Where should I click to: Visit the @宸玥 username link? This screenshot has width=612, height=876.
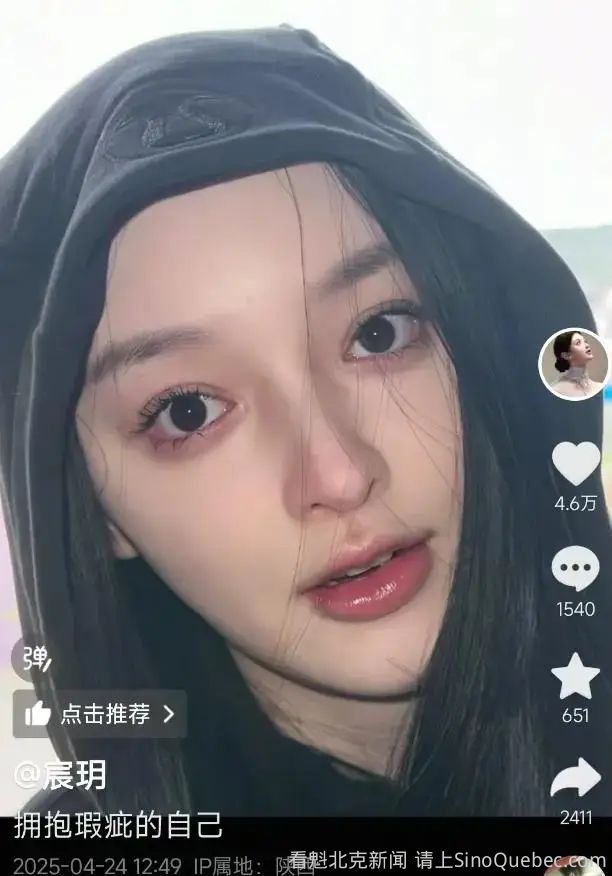point(60,774)
